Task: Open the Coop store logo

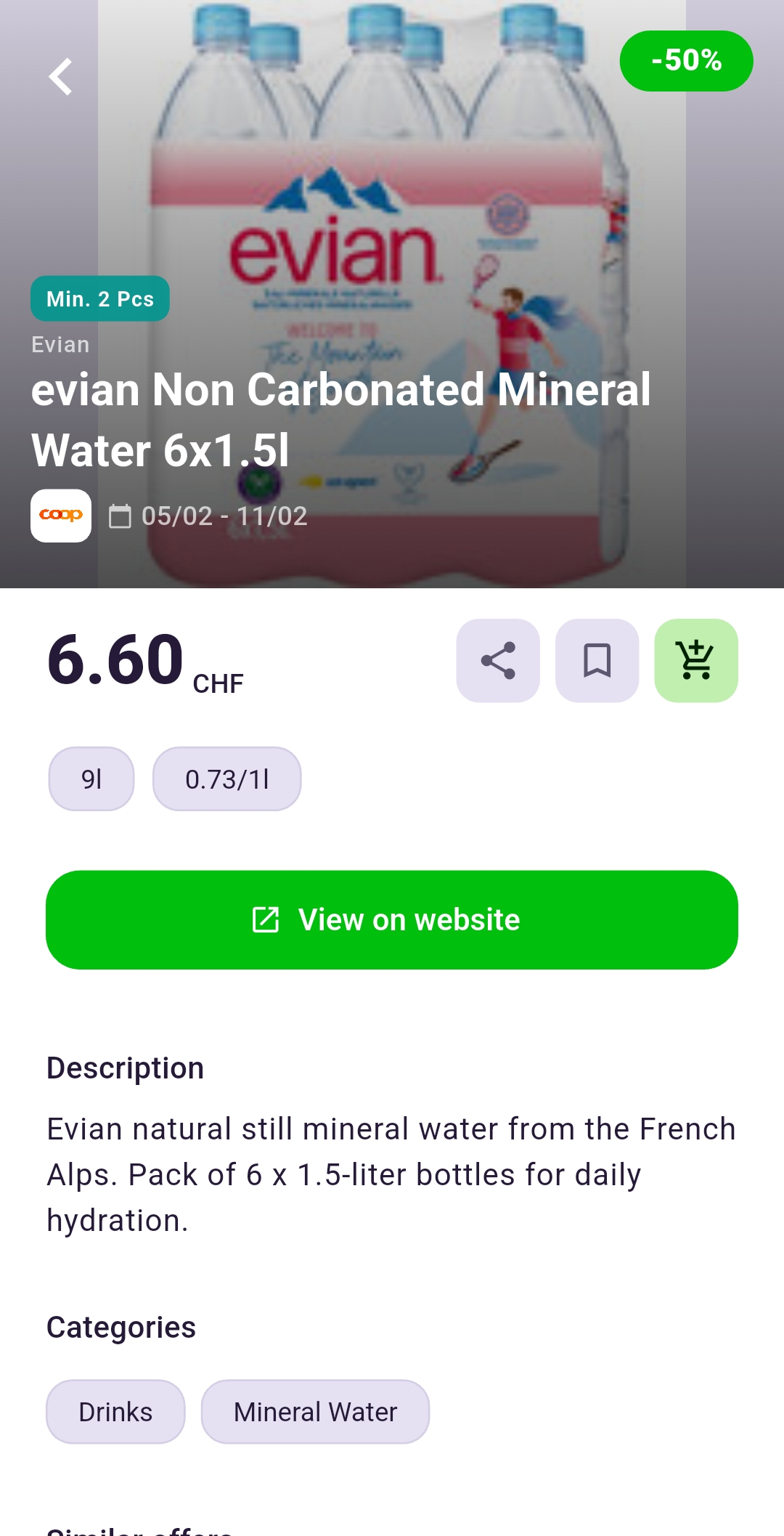Action: pyautogui.click(x=61, y=516)
